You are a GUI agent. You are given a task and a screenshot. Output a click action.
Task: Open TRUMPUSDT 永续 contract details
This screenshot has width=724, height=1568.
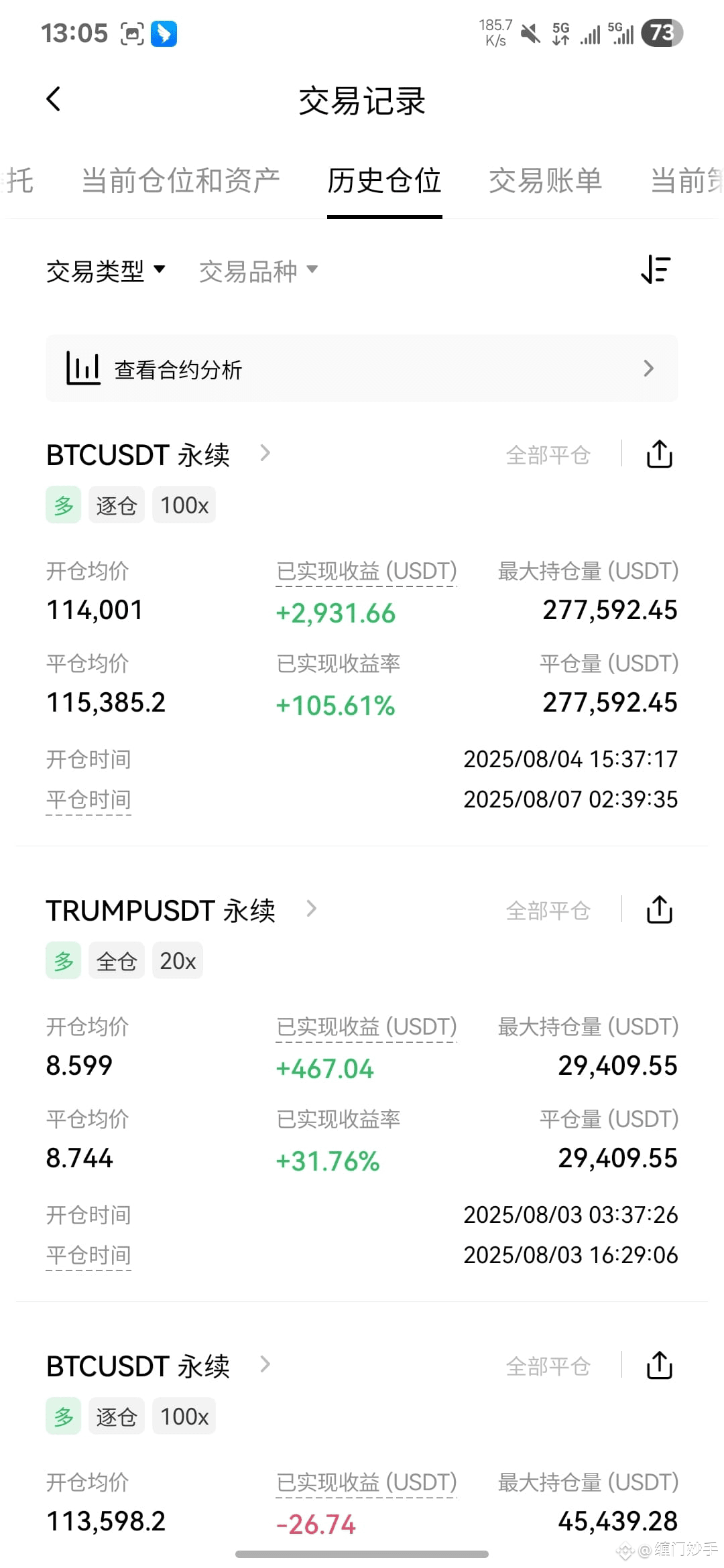click(181, 910)
